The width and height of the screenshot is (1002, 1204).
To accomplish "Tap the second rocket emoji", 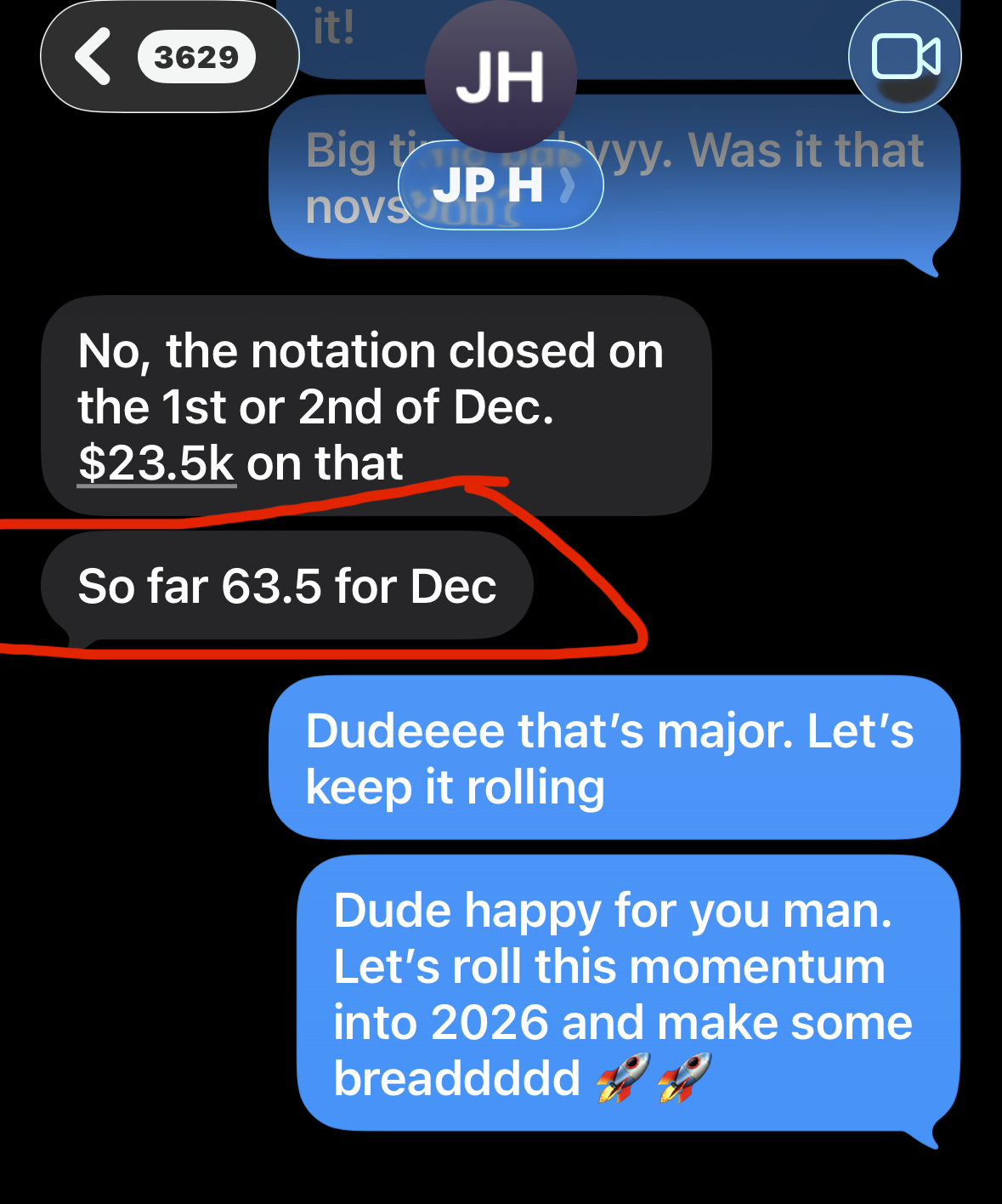I will 685,1076.
